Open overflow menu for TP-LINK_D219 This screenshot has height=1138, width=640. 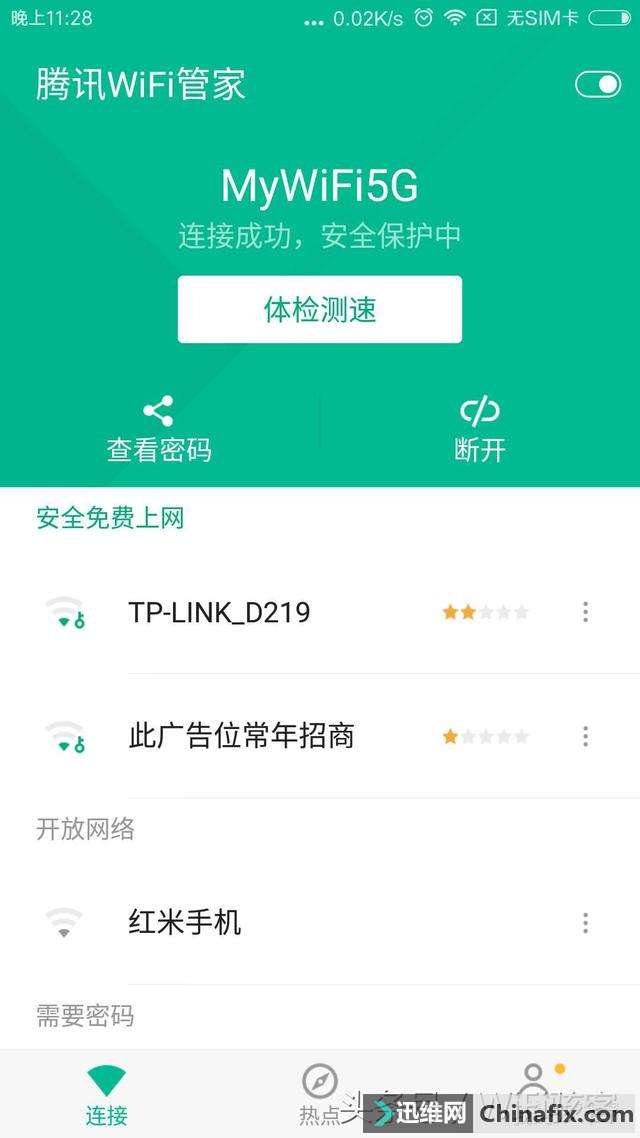click(x=586, y=612)
